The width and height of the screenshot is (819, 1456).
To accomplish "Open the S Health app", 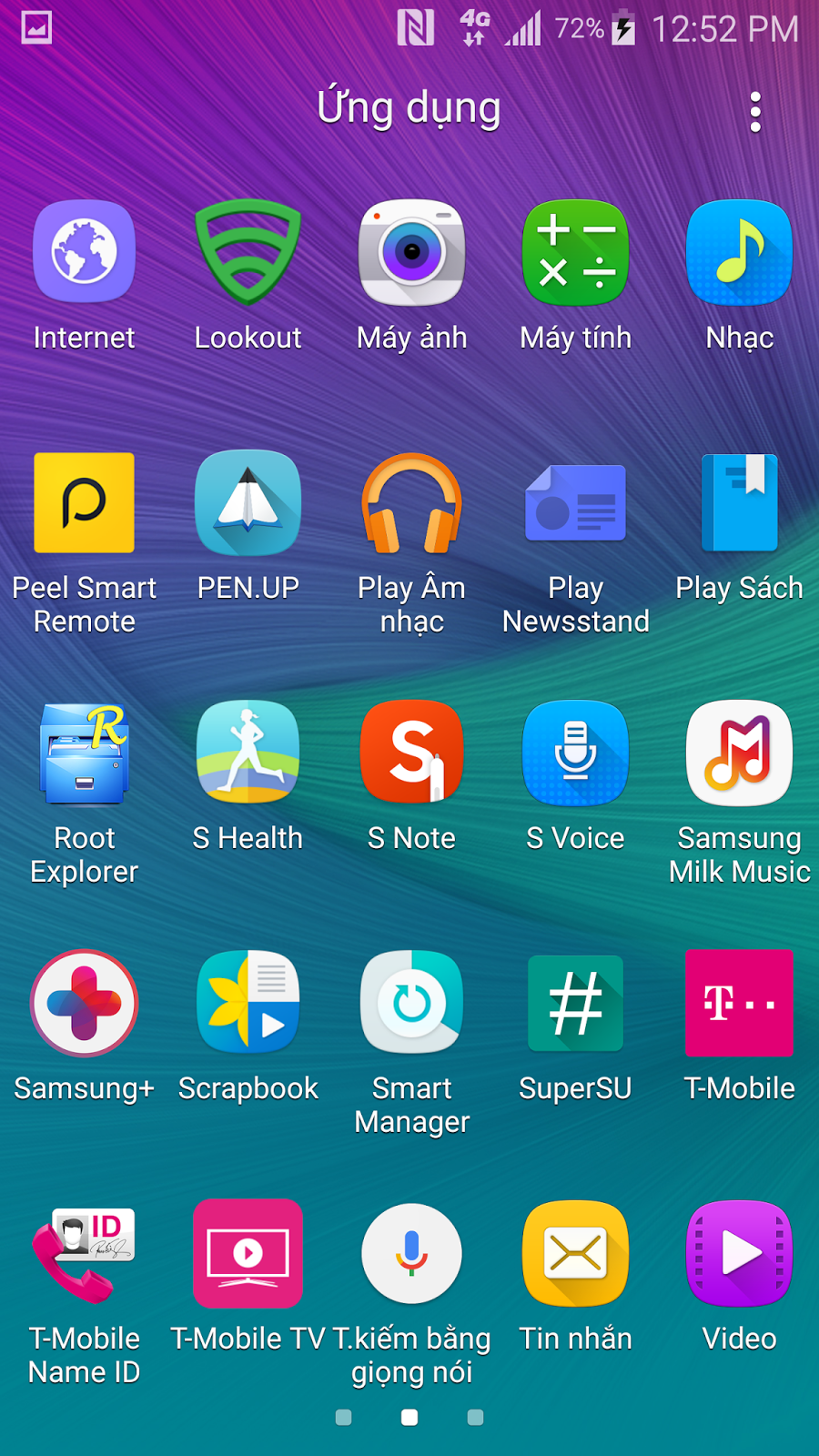I will point(248,753).
